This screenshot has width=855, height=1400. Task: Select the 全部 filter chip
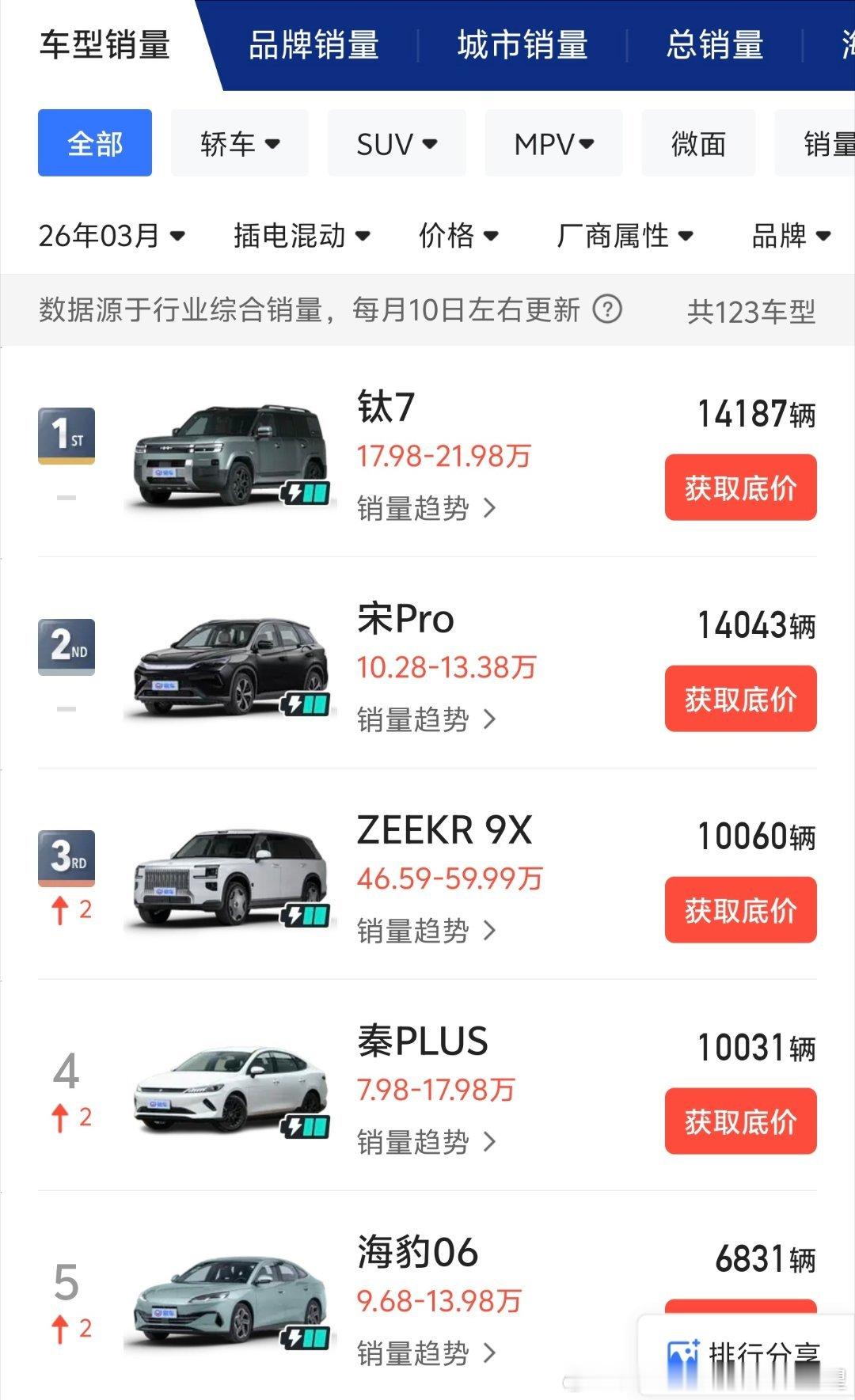94,143
